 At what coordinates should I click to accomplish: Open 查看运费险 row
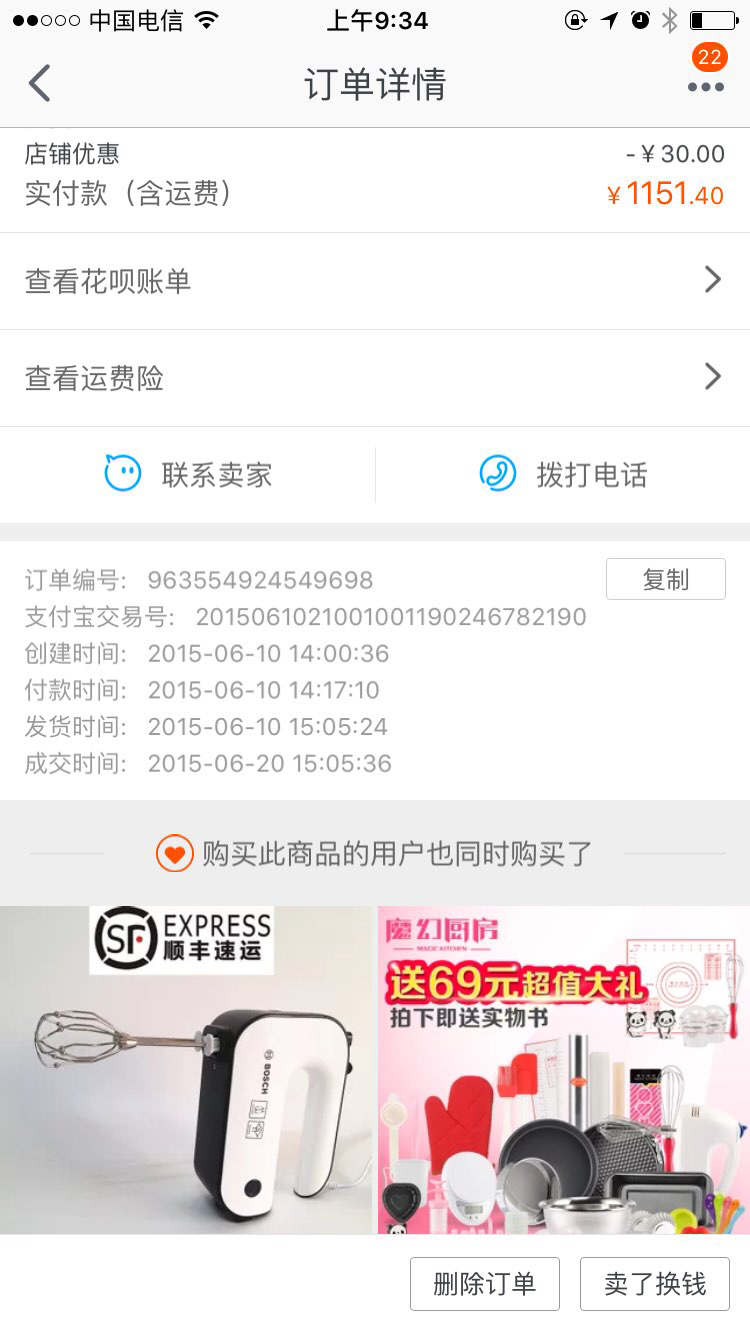pos(375,378)
